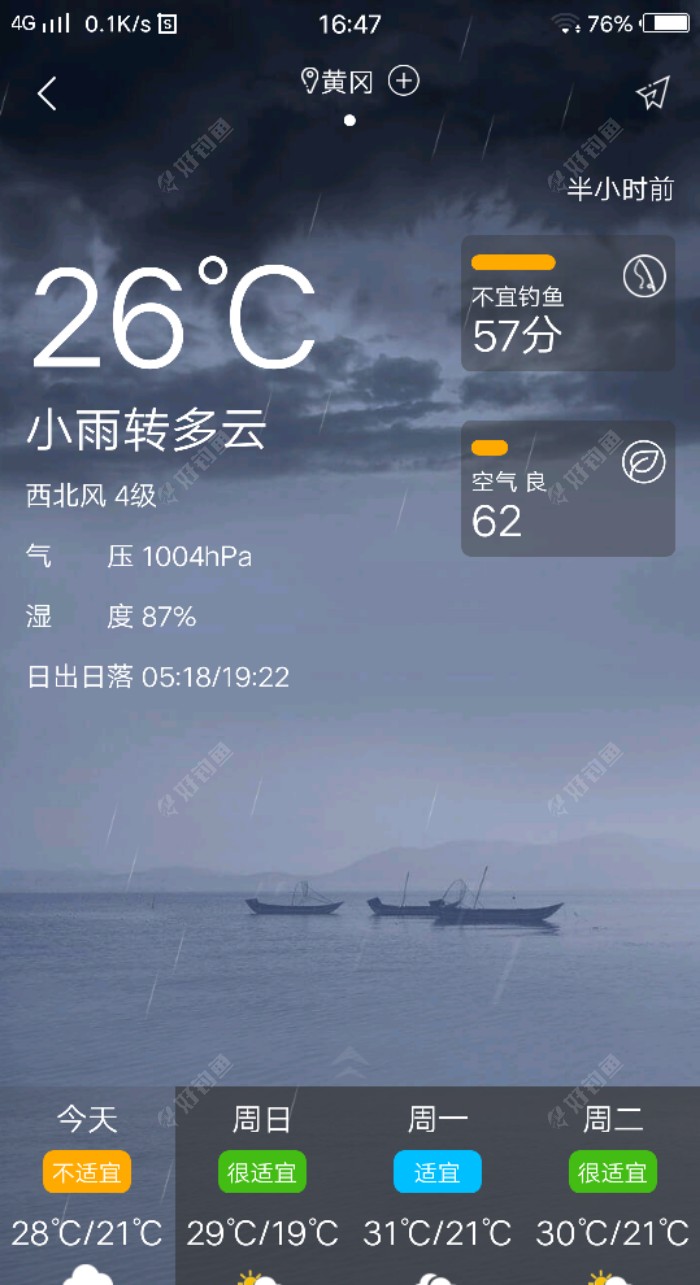The image size is (700, 1285).
Task: Share the weather via the paper plane icon
Action: (652, 94)
